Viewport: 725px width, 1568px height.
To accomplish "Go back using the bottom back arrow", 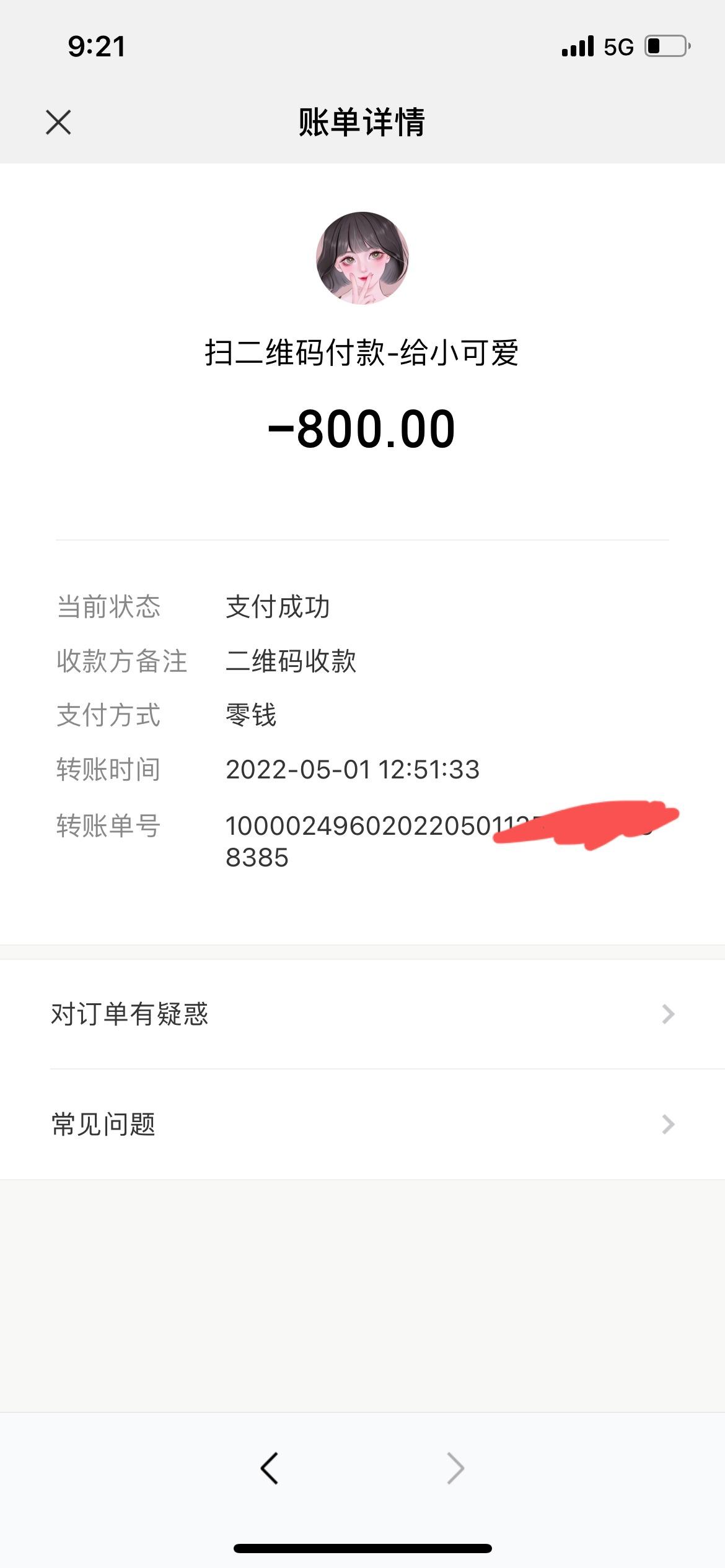I will [x=270, y=1468].
